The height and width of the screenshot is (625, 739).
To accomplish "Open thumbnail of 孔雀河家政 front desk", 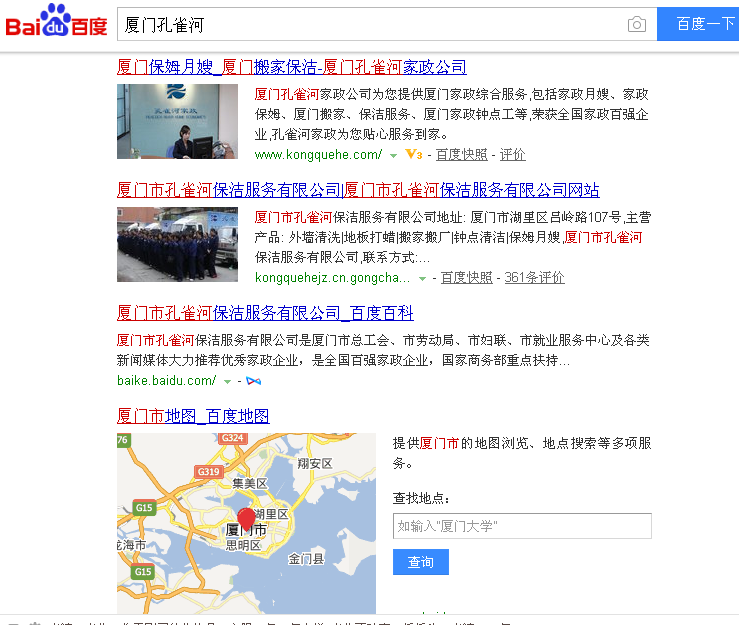I will tap(177, 121).
